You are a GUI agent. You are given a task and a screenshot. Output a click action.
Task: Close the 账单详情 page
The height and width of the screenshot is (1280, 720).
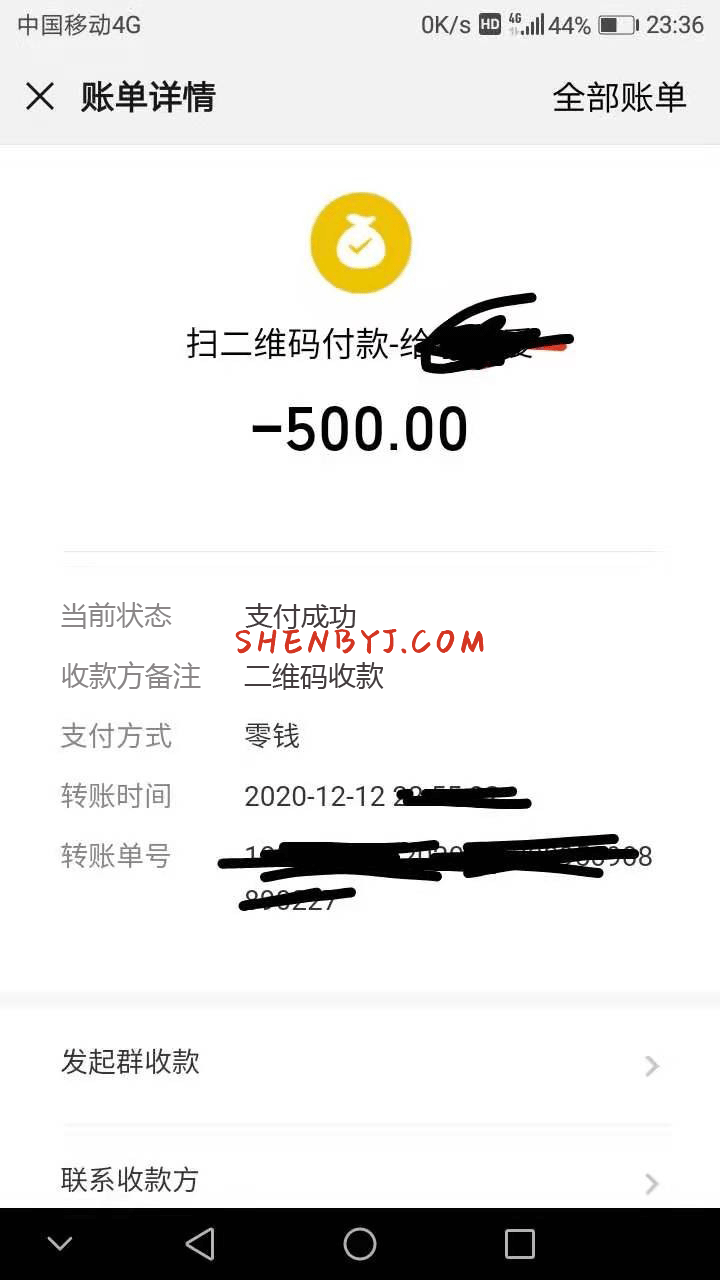[x=40, y=97]
